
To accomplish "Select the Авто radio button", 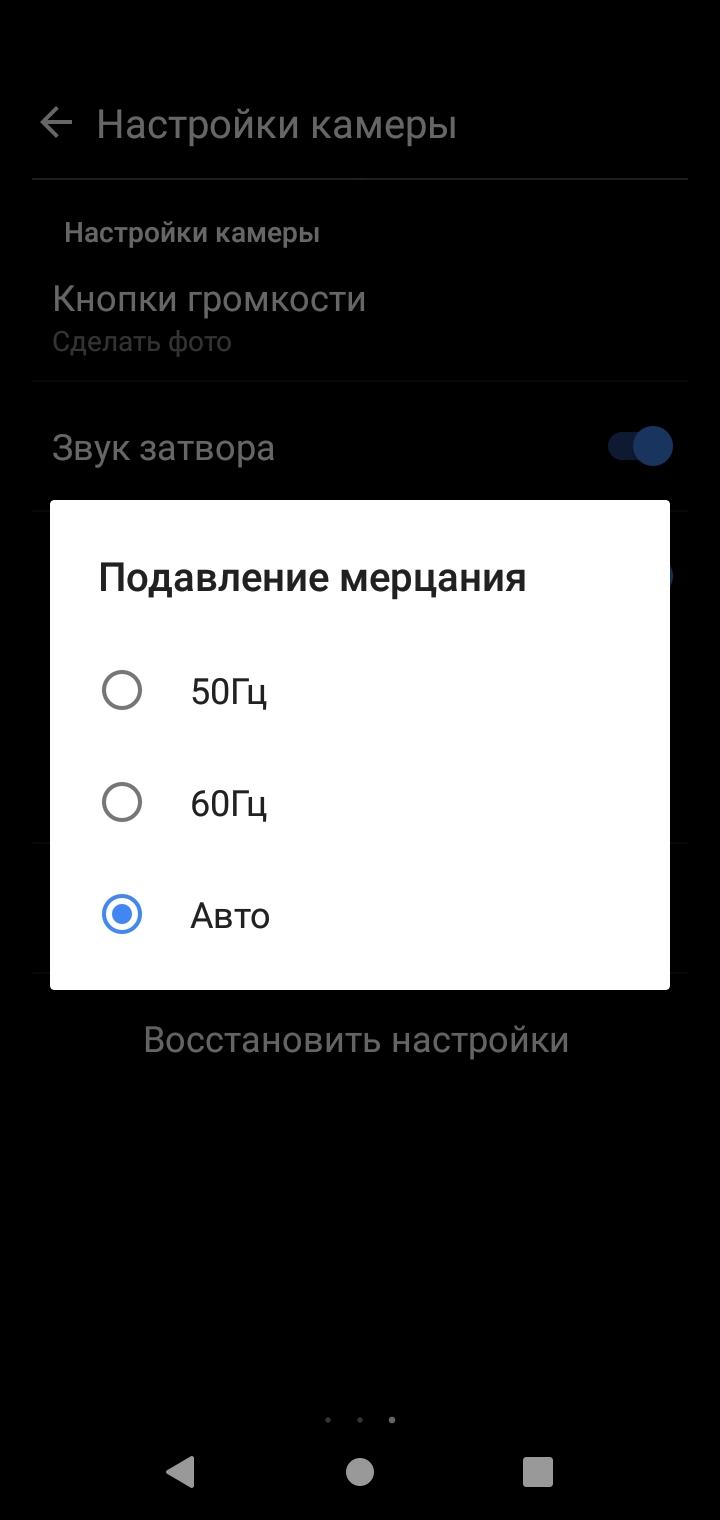I will 122,915.
